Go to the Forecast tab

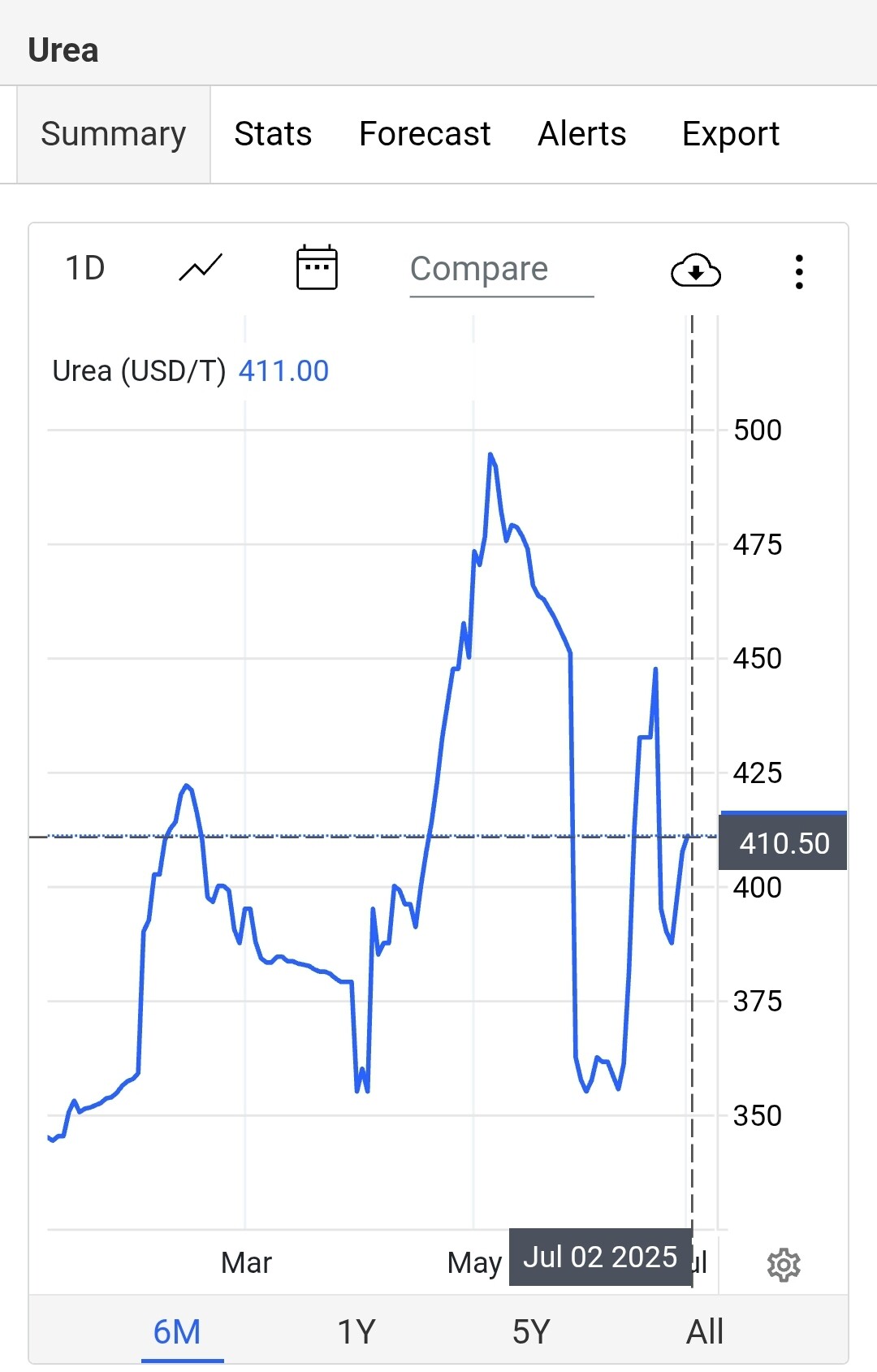tap(425, 134)
